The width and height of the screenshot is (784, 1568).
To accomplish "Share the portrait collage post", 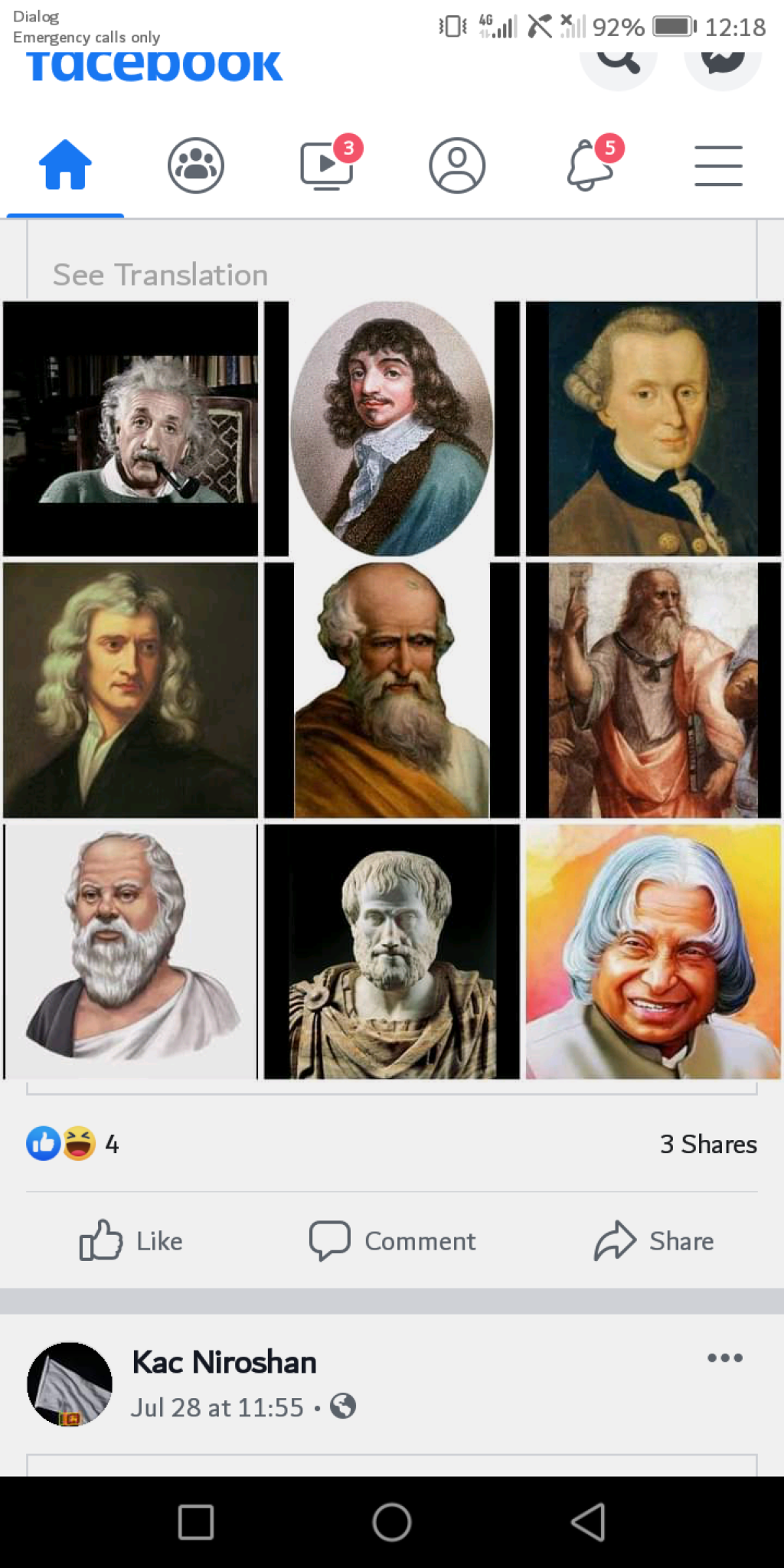I will (654, 1240).
